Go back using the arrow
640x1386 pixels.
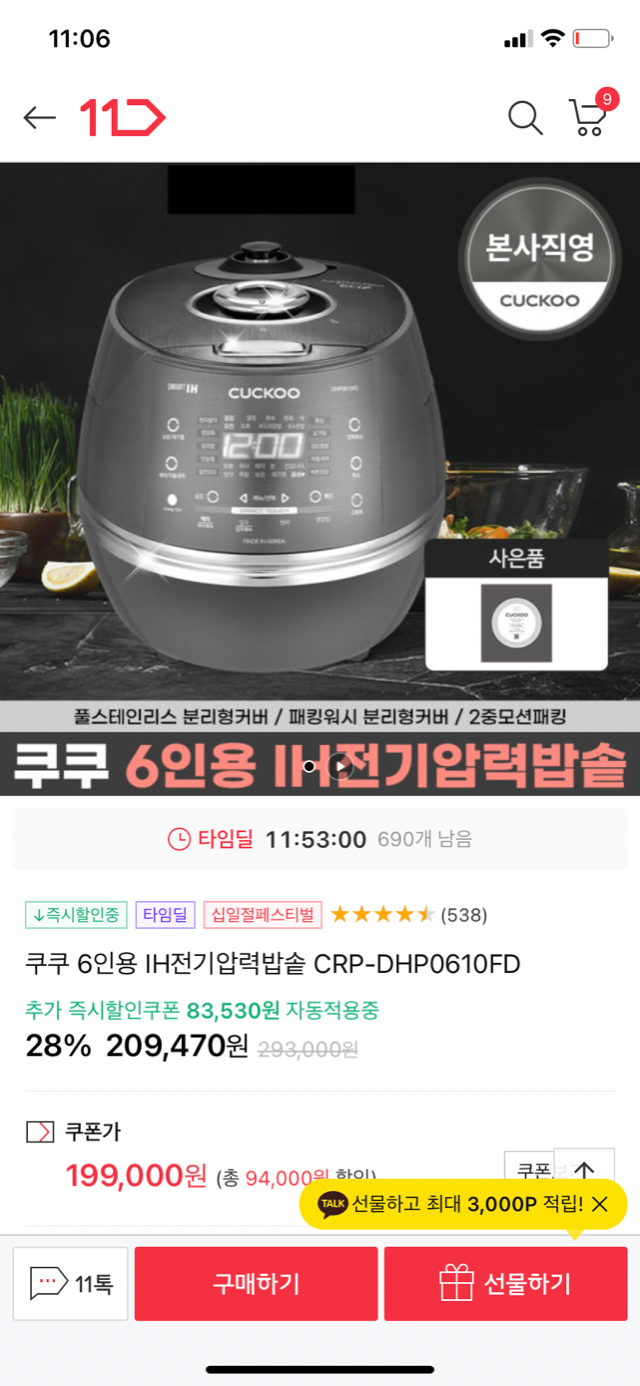(40, 118)
